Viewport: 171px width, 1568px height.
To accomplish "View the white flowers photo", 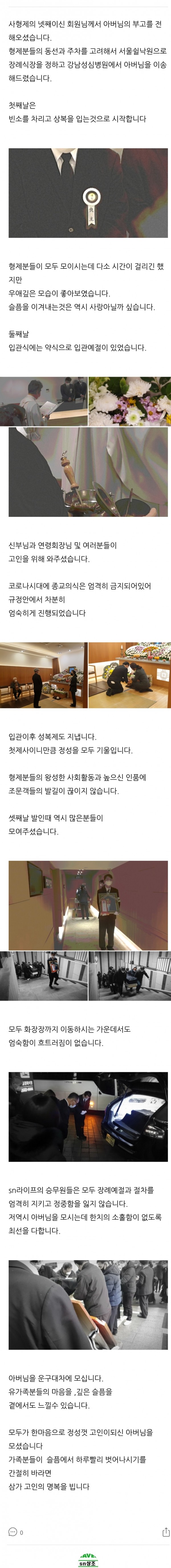I will click(130, 400).
